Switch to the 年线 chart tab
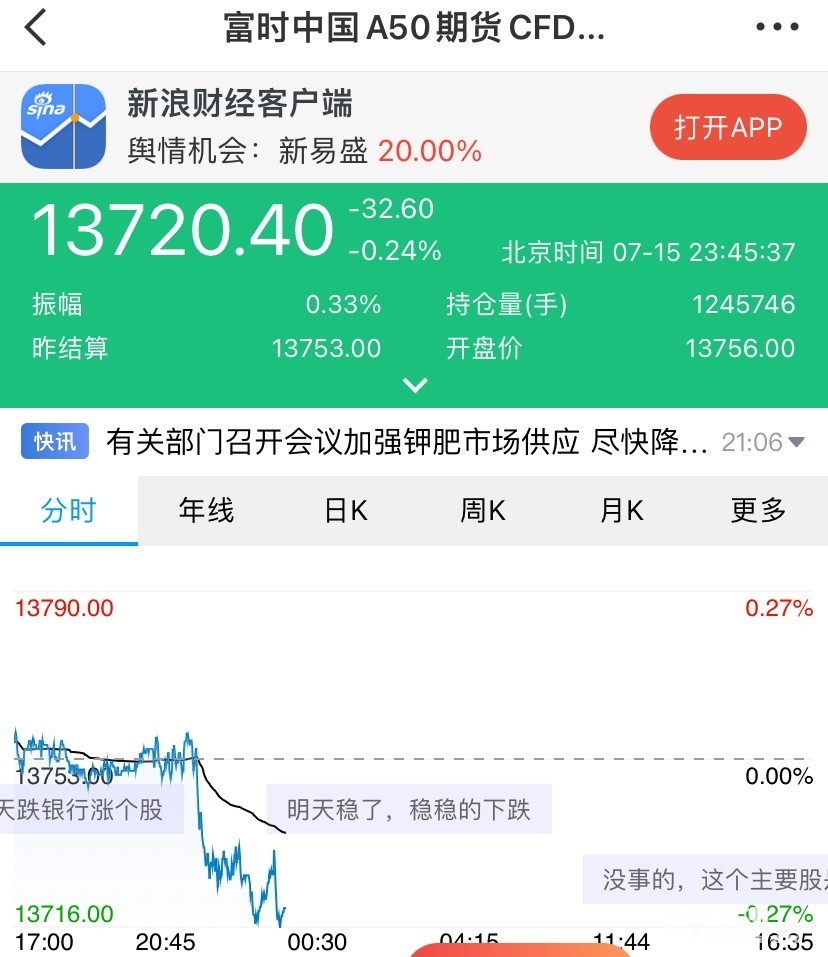The image size is (828, 957). [x=206, y=510]
